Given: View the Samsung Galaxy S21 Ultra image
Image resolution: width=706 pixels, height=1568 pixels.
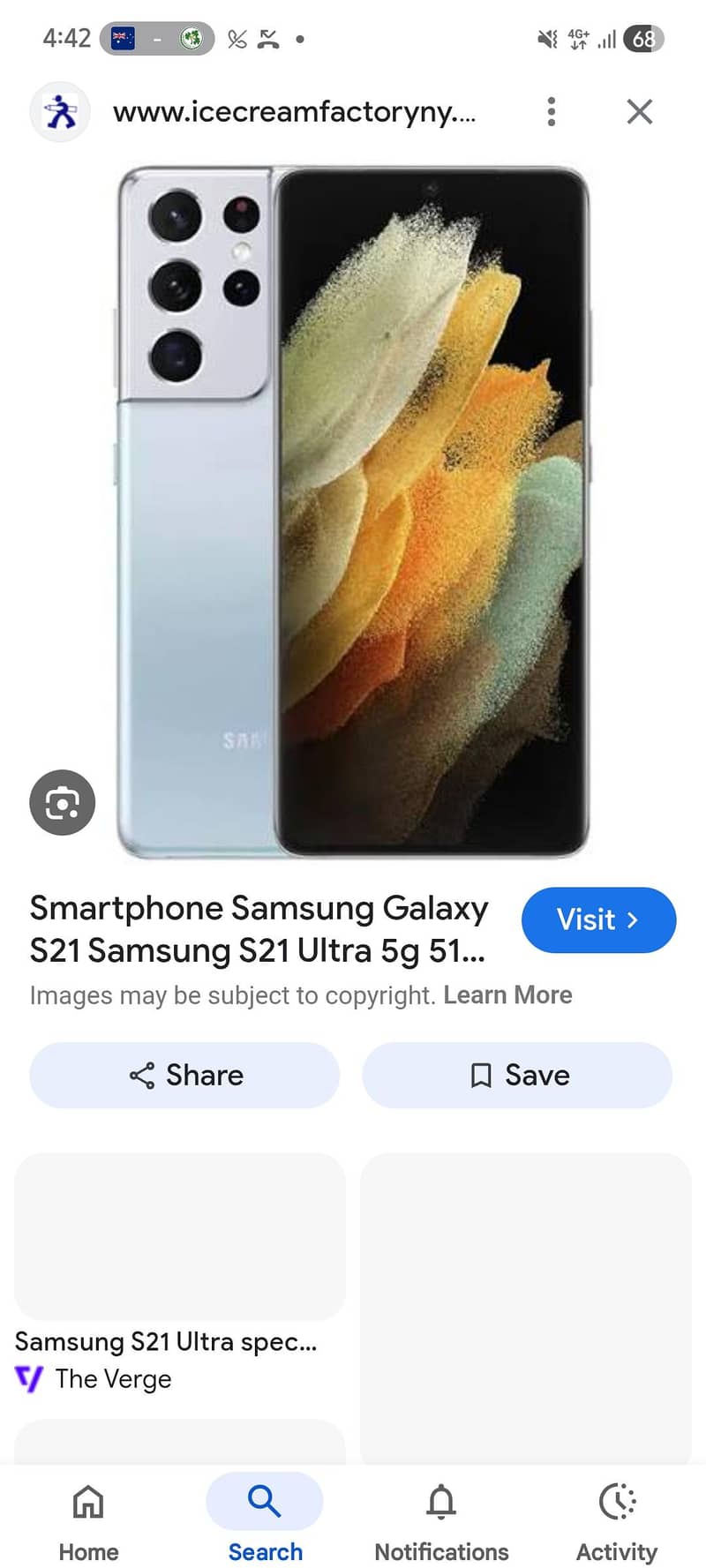Looking at the screenshot, I should [x=353, y=512].
